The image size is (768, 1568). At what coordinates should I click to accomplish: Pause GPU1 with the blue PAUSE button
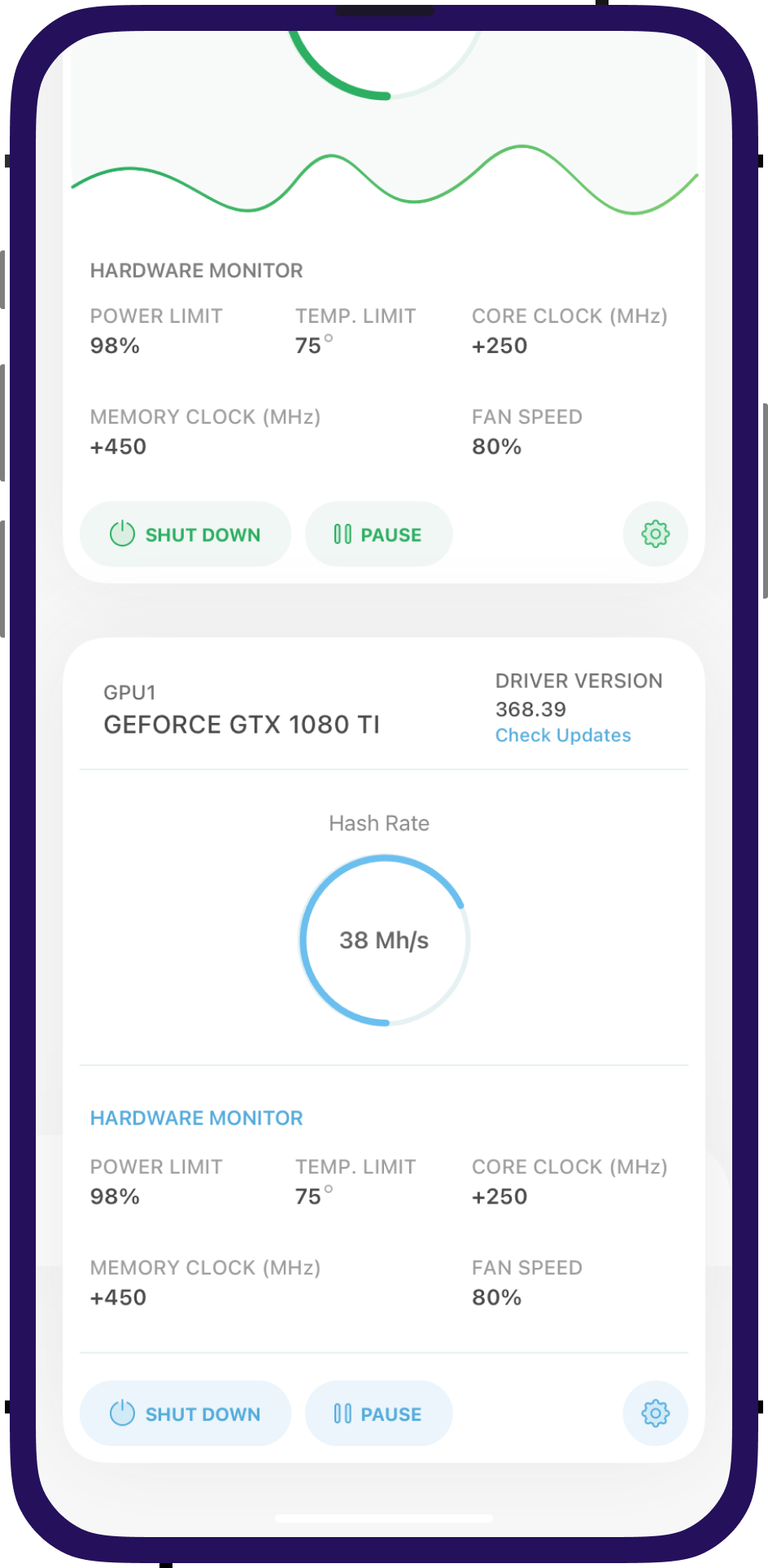coord(378,1413)
